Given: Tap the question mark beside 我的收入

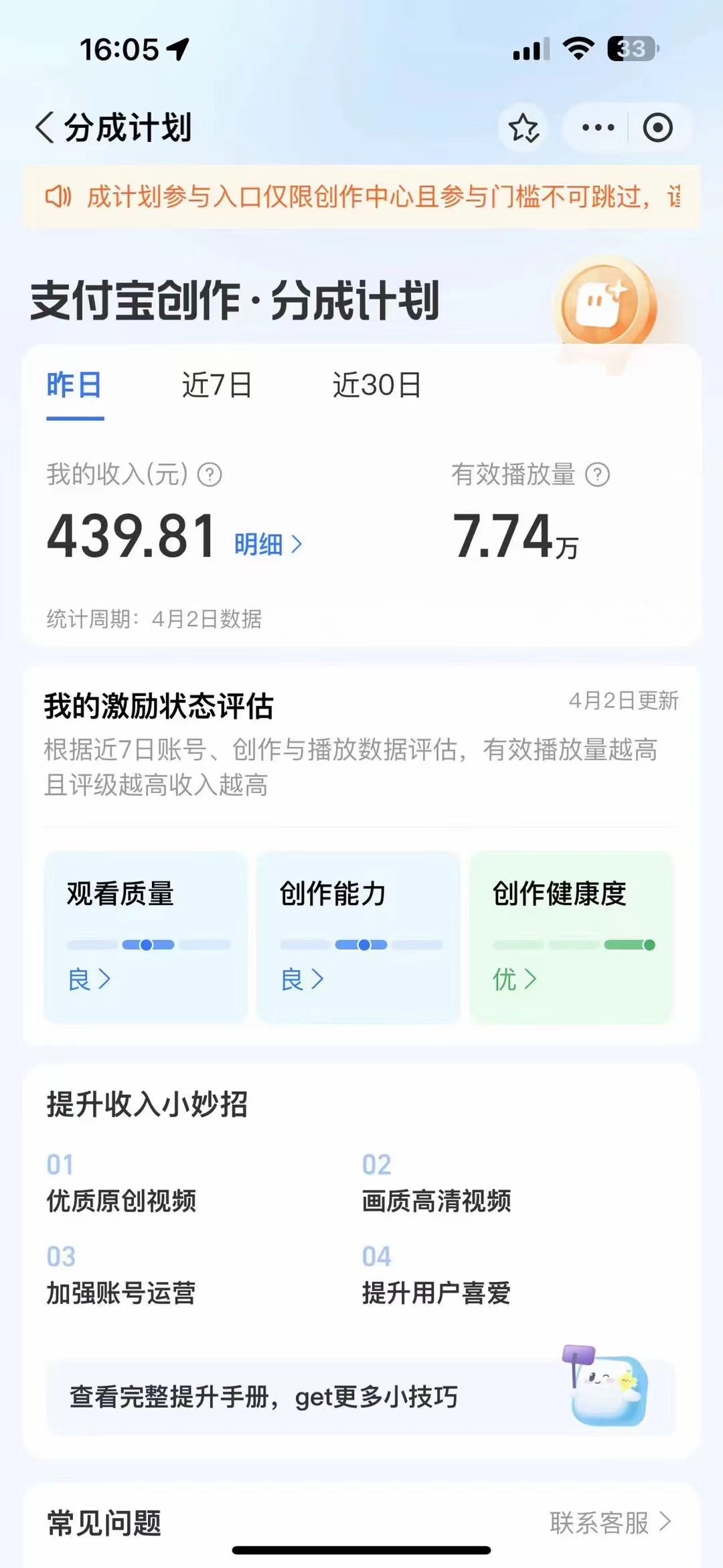Looking at the screenshot, I should click(210, 475).
